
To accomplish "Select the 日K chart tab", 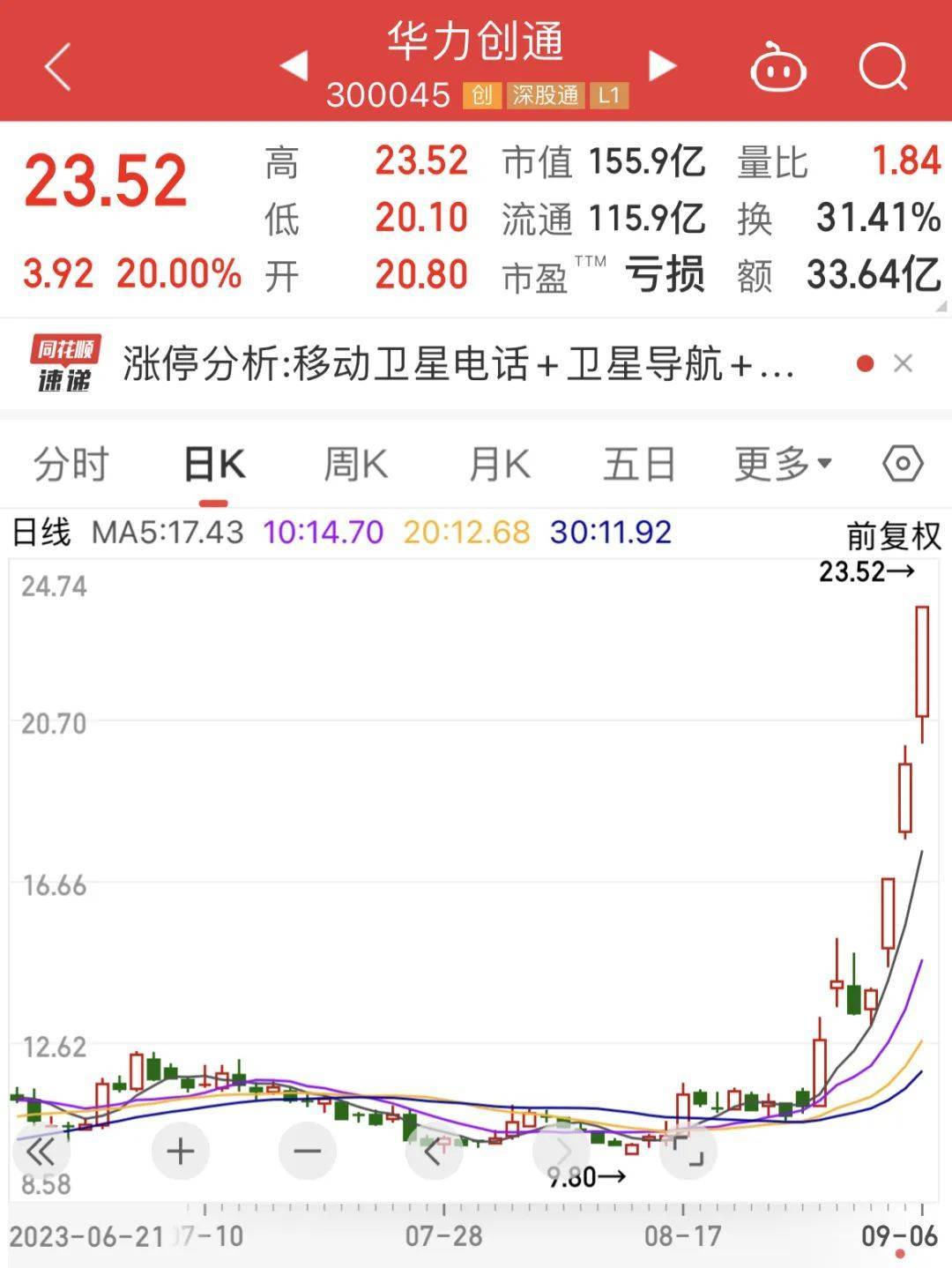I will (x=214, y=464).
